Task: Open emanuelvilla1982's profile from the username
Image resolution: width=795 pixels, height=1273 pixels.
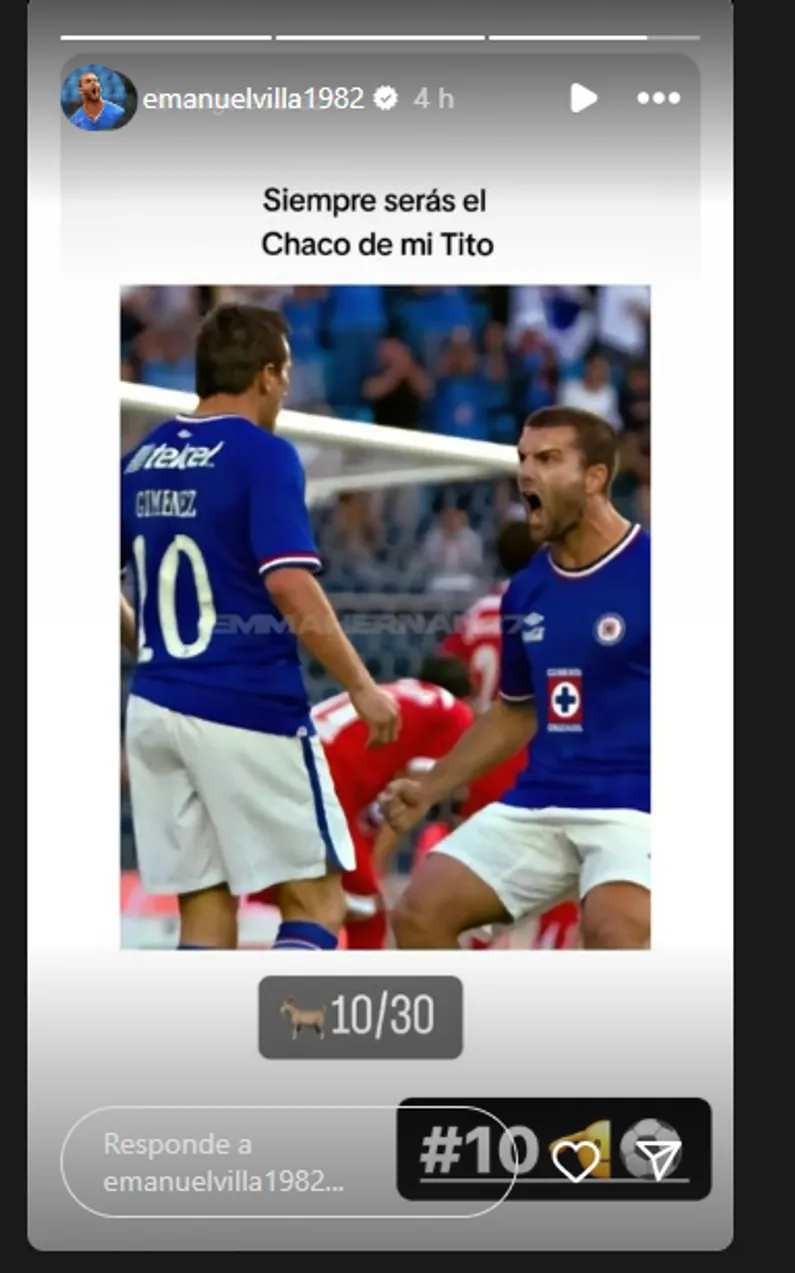Action: point(253,98)
